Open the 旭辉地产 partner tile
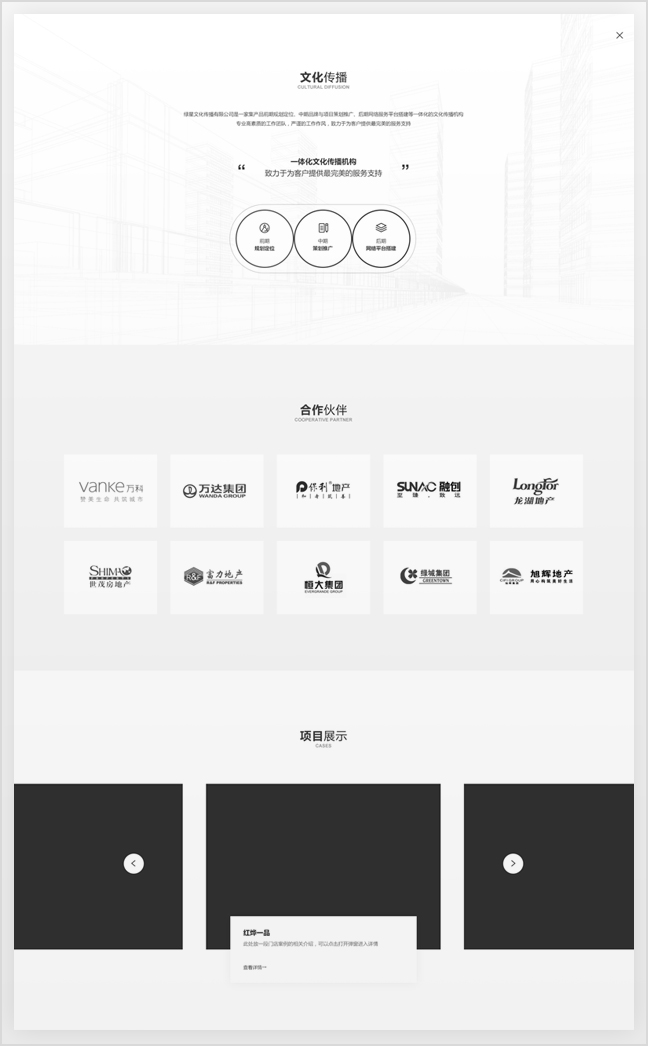The image size is (648, 1046). [x=536, y=577]
